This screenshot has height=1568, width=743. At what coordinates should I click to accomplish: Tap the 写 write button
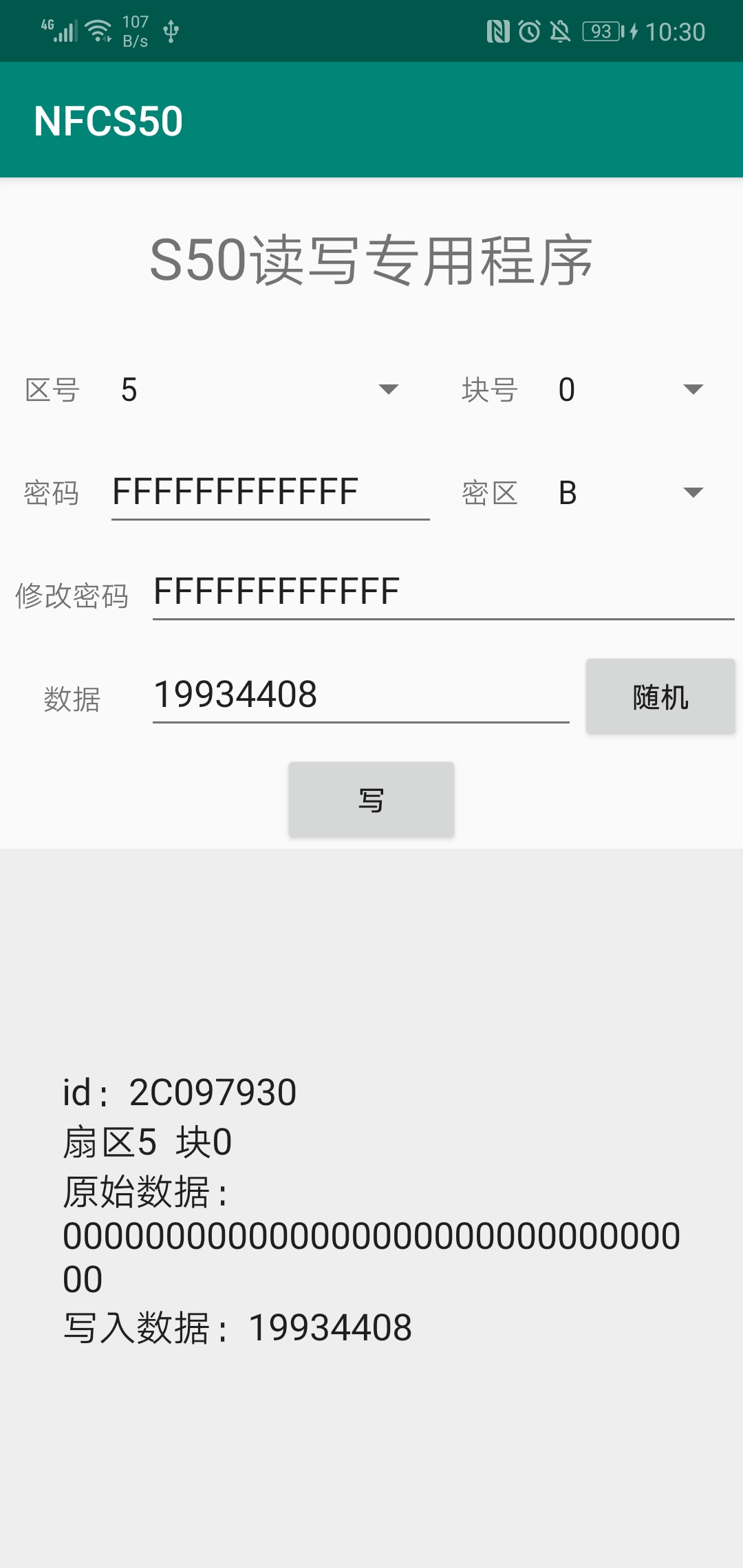pyautogui.click(x=371, y=800)
